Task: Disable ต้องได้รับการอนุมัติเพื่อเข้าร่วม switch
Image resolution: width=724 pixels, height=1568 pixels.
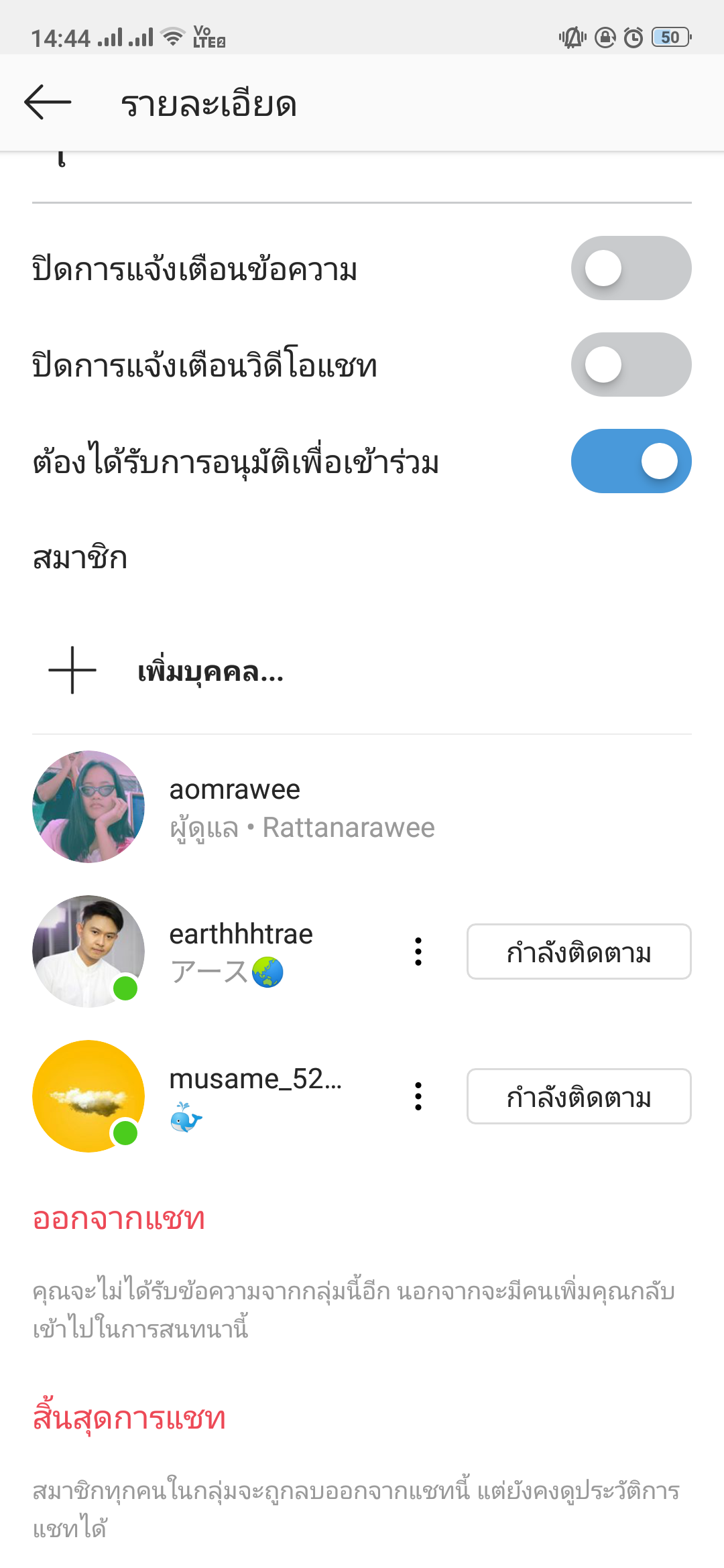Action: (x=630, y=461)
